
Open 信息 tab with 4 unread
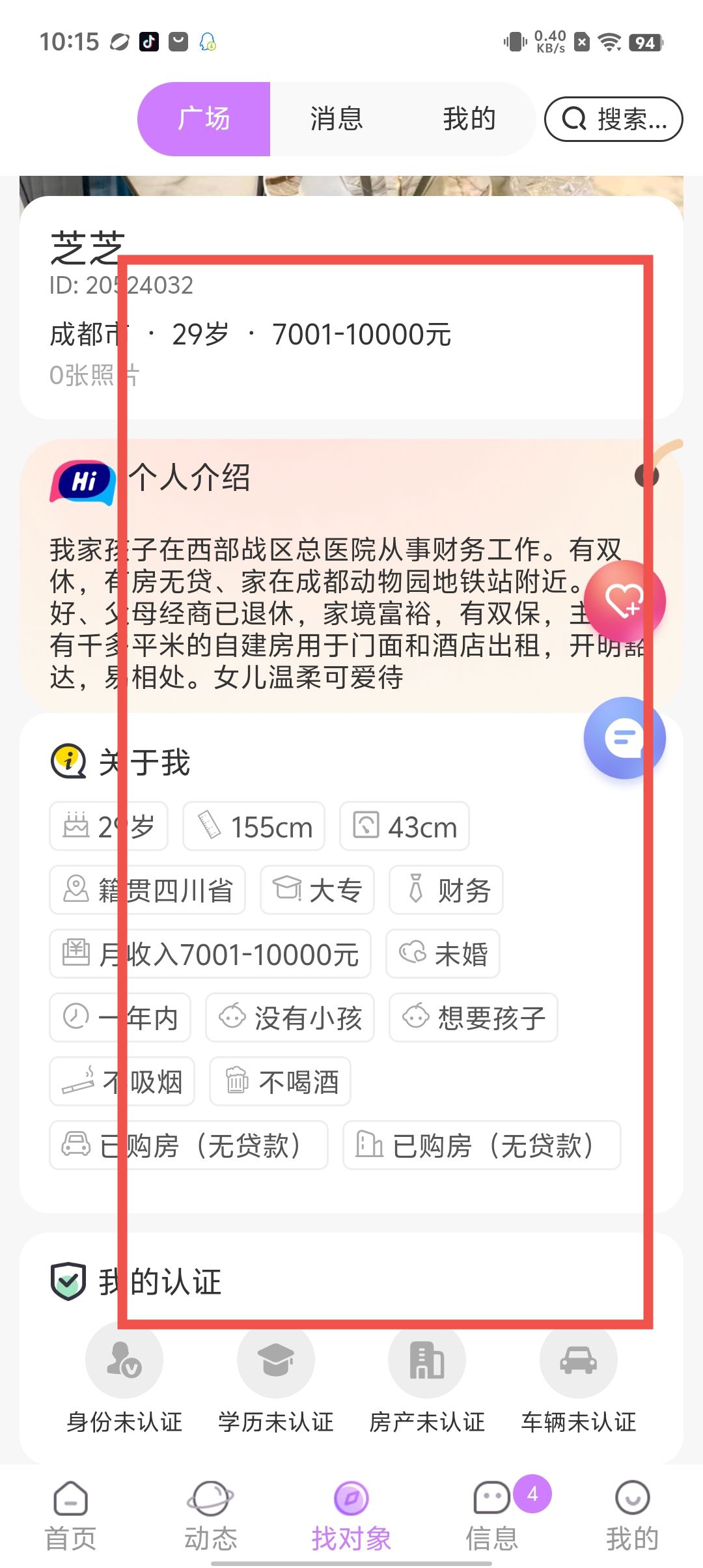[493, 1516]
